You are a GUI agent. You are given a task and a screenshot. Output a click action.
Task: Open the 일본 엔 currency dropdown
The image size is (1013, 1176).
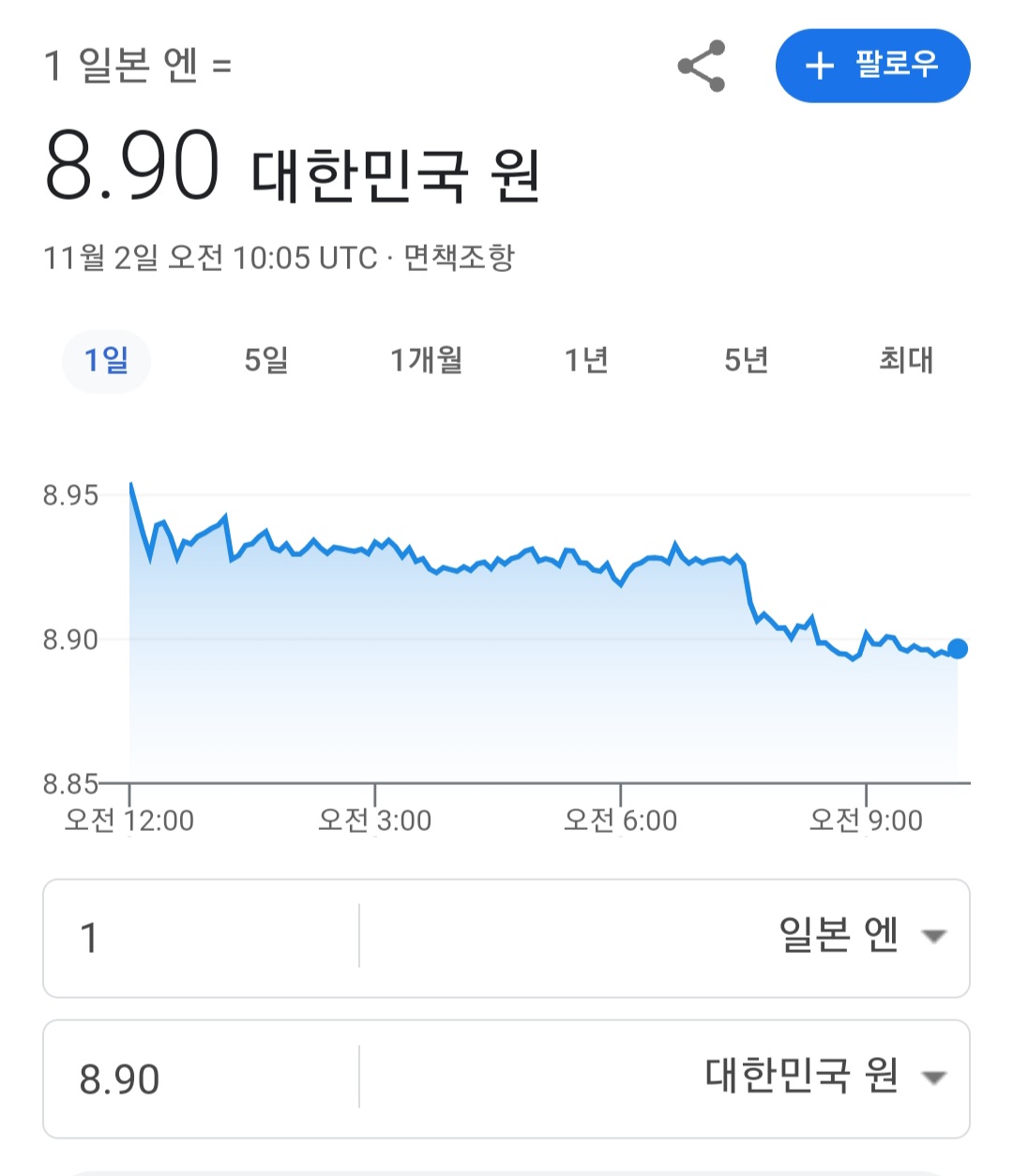665,938
